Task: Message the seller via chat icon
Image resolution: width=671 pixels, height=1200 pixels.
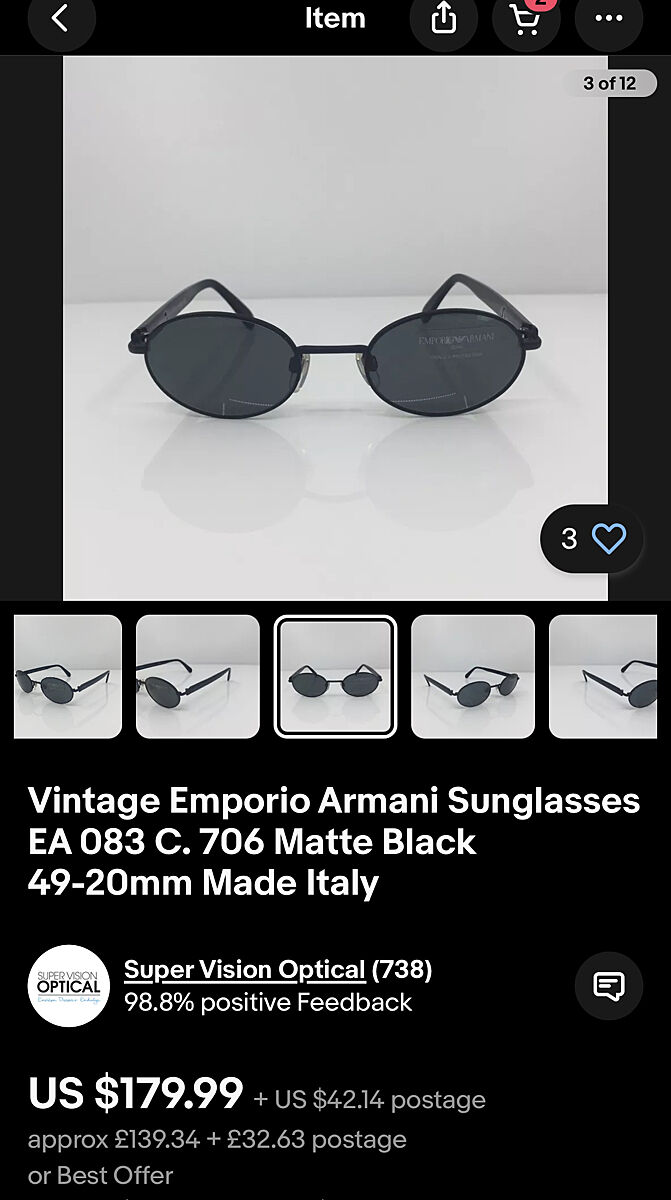Action: point(608,986)
